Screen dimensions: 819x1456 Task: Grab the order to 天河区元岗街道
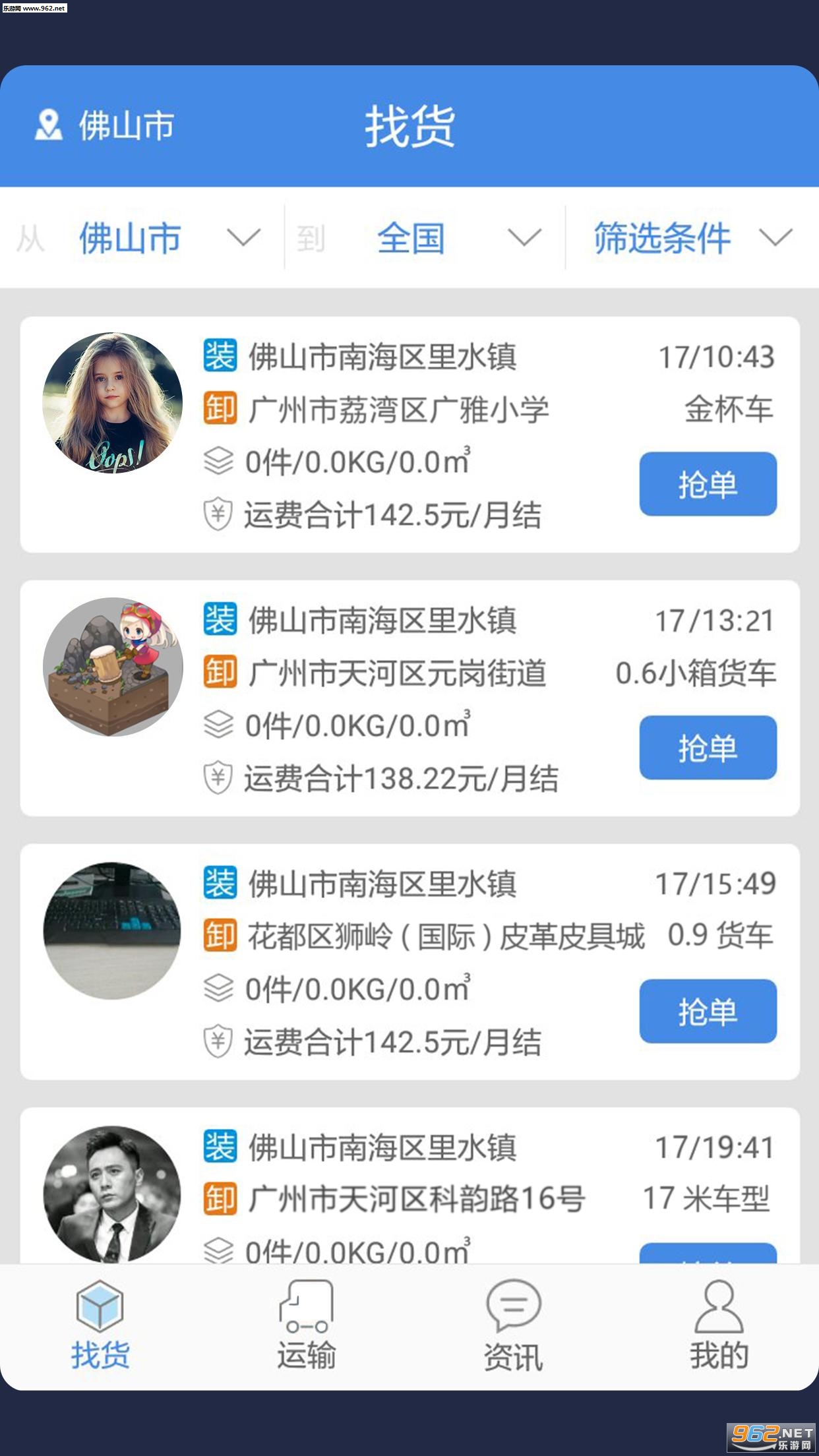(708, 748)
